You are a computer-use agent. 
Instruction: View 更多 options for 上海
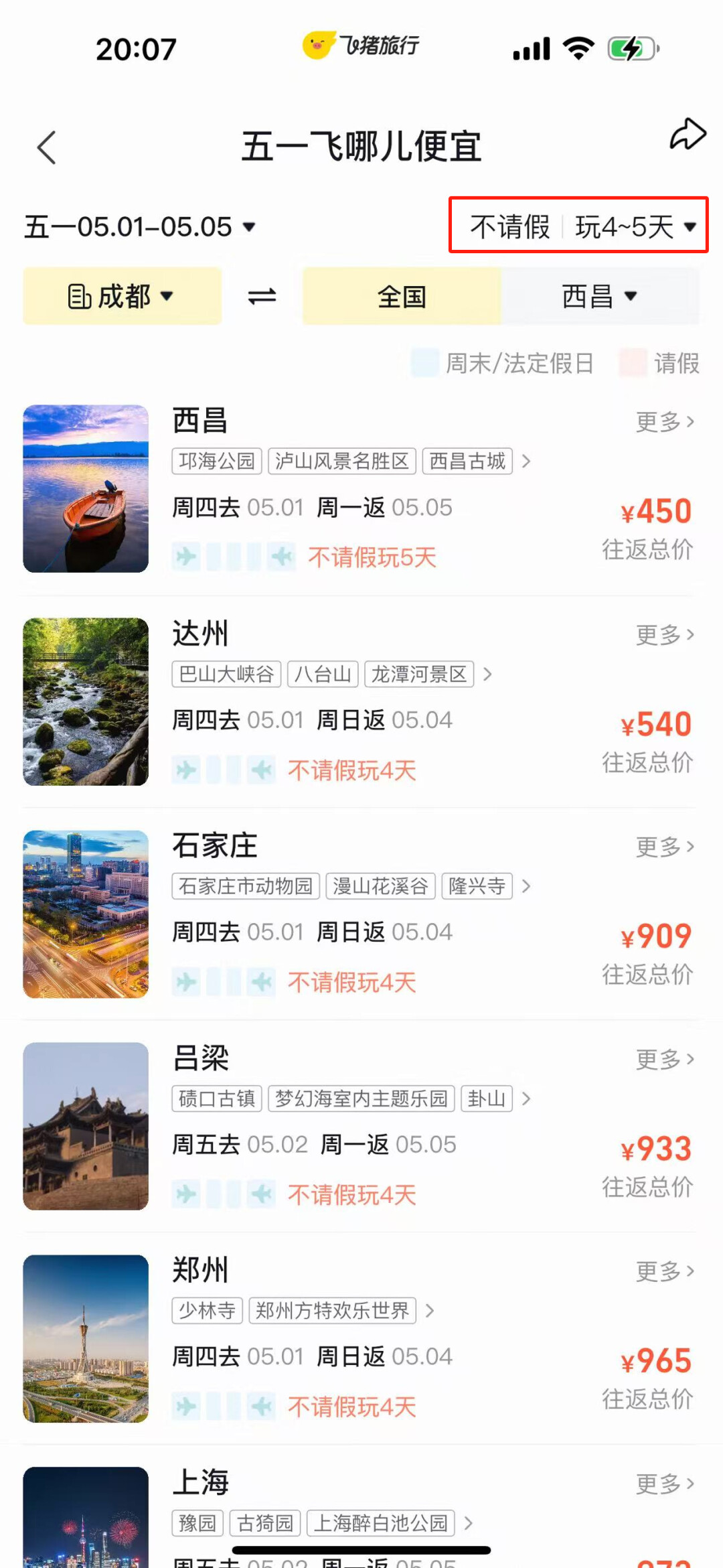[x=664, y=1484]
